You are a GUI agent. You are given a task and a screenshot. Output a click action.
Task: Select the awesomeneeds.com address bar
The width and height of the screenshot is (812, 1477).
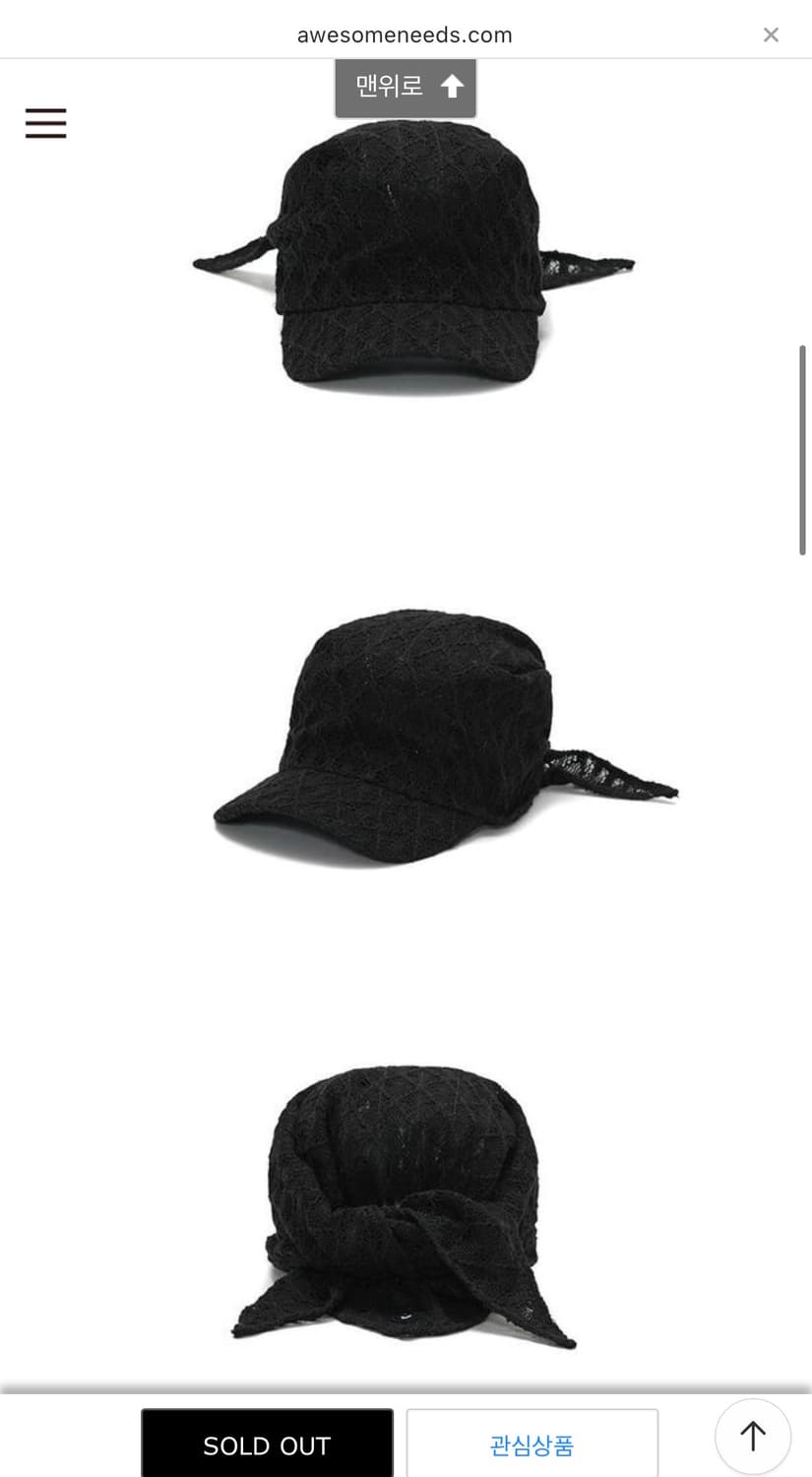pos(406,33)
